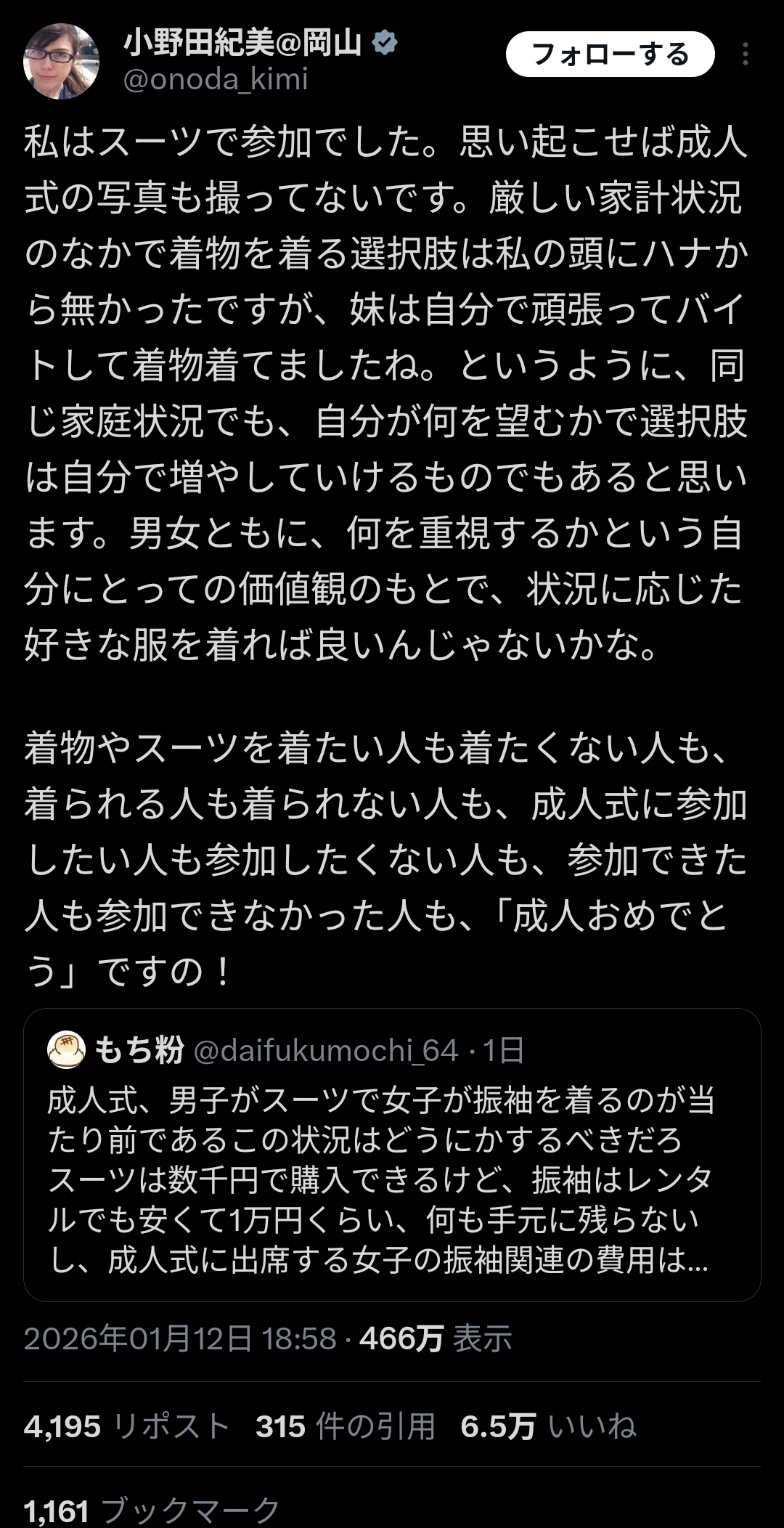This screenshot has height=1528, width=784.
Task: Open the @onoda_kimi handle profile
Action: click(x=216, y=79)
